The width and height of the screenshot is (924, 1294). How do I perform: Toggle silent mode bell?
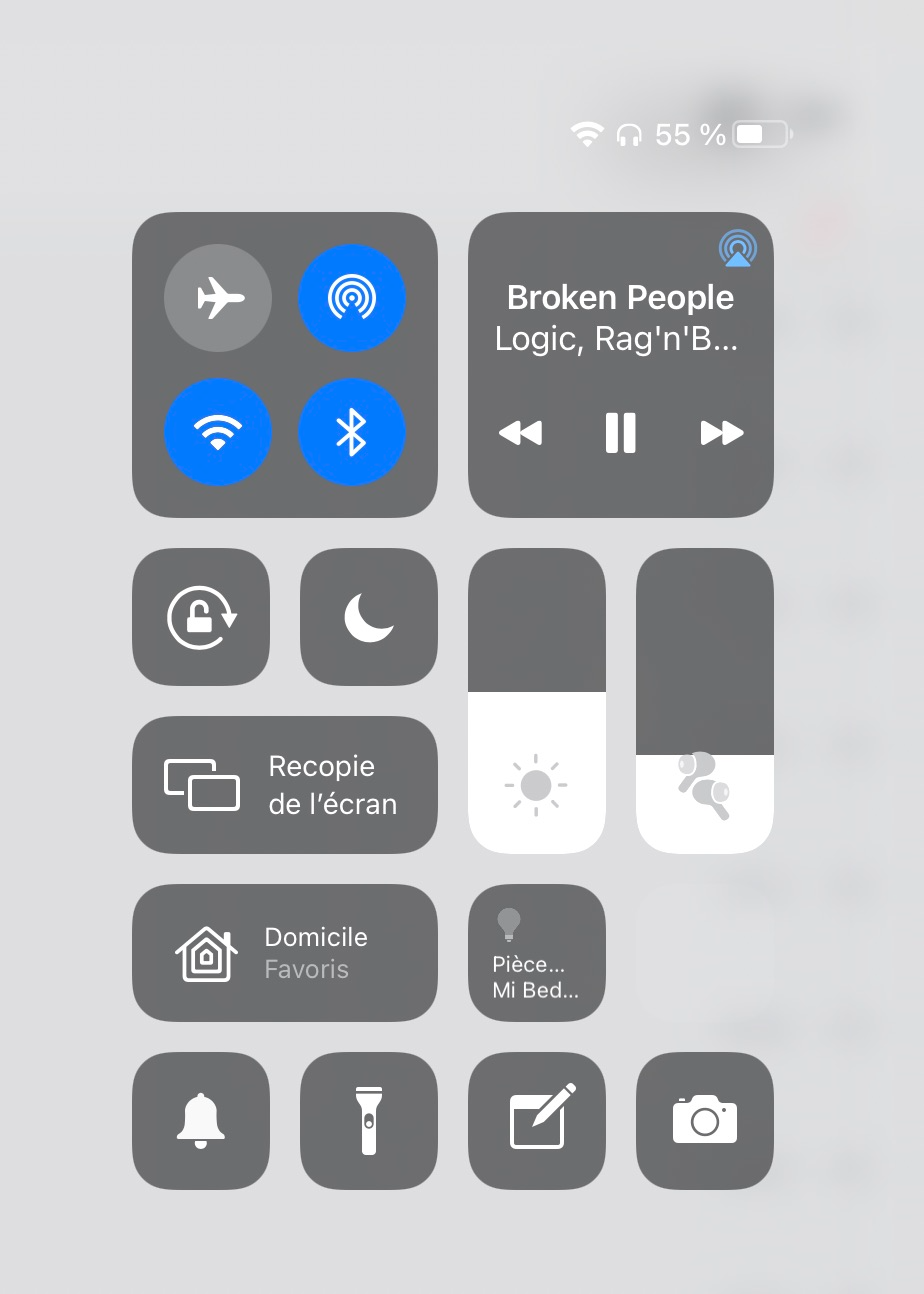pos(201,1121)
